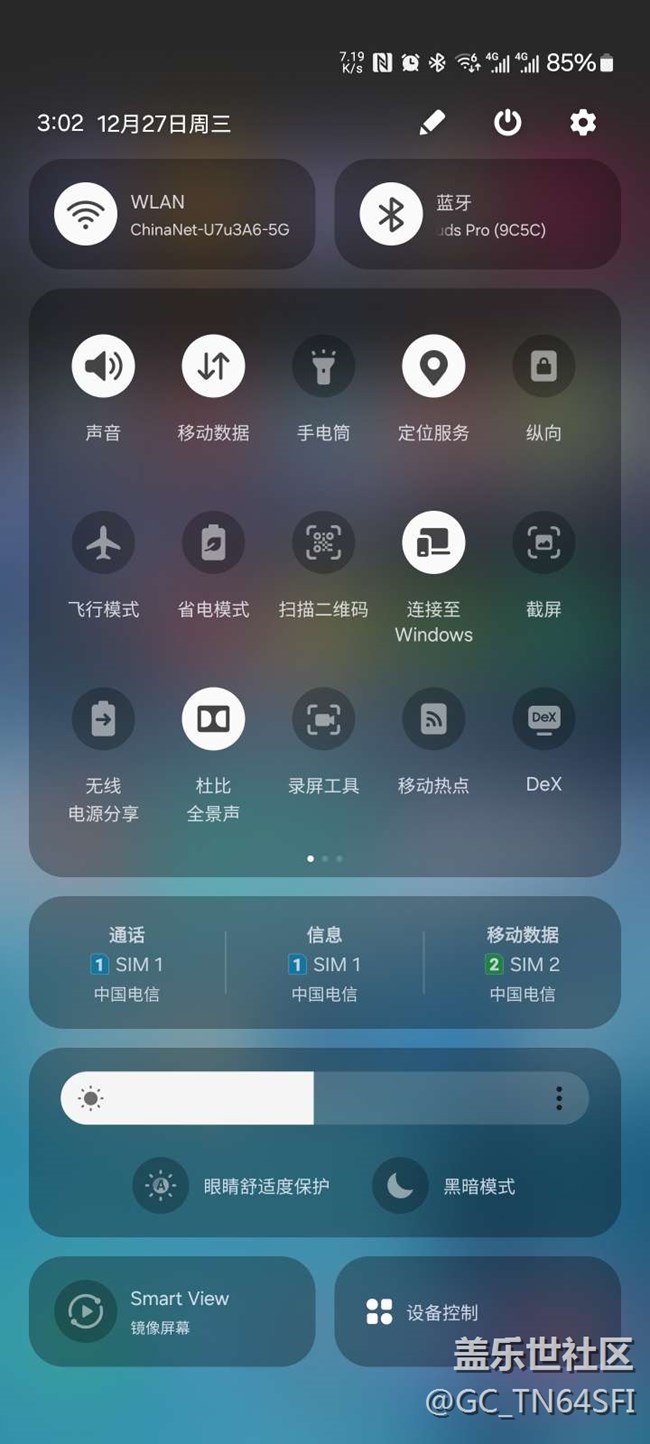Open the power menu icon
The width and height of the screenshot is (650, 1444).
507,123
